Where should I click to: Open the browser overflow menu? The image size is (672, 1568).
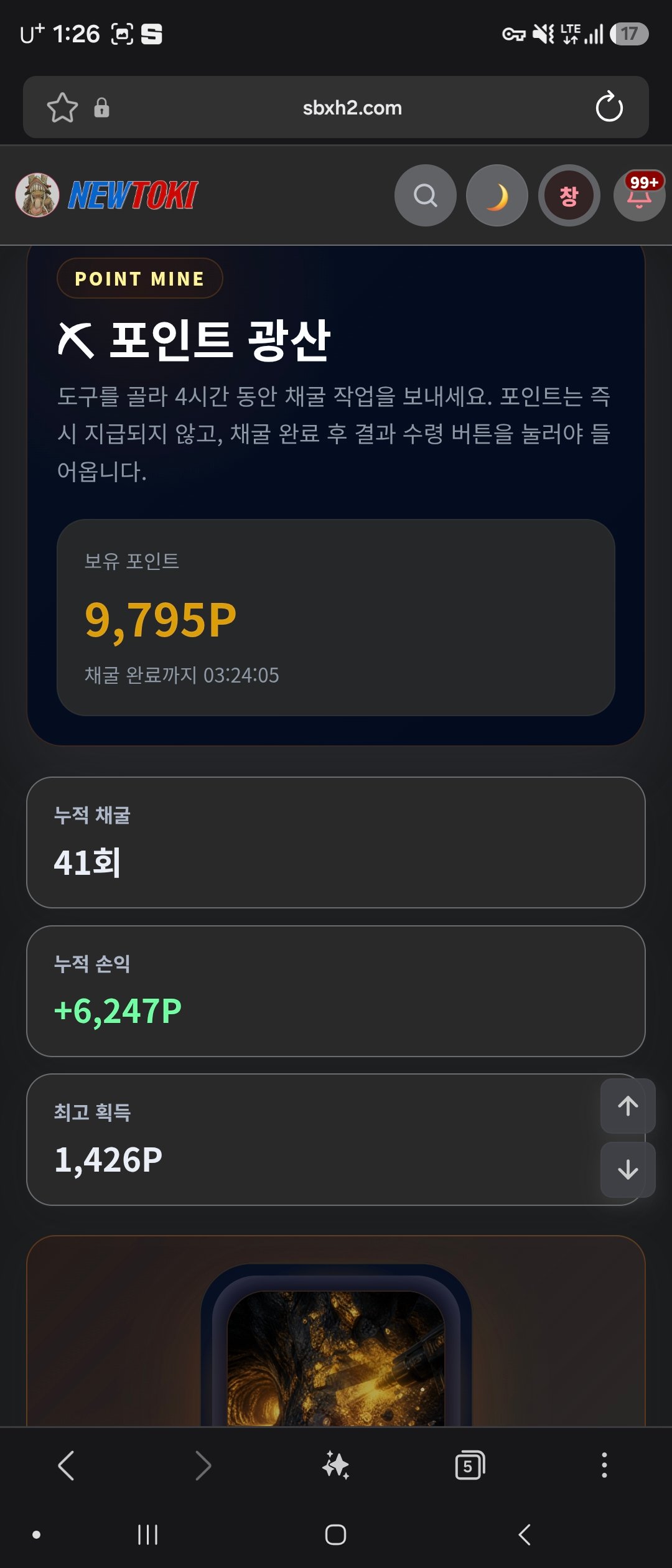[604, 1465]
